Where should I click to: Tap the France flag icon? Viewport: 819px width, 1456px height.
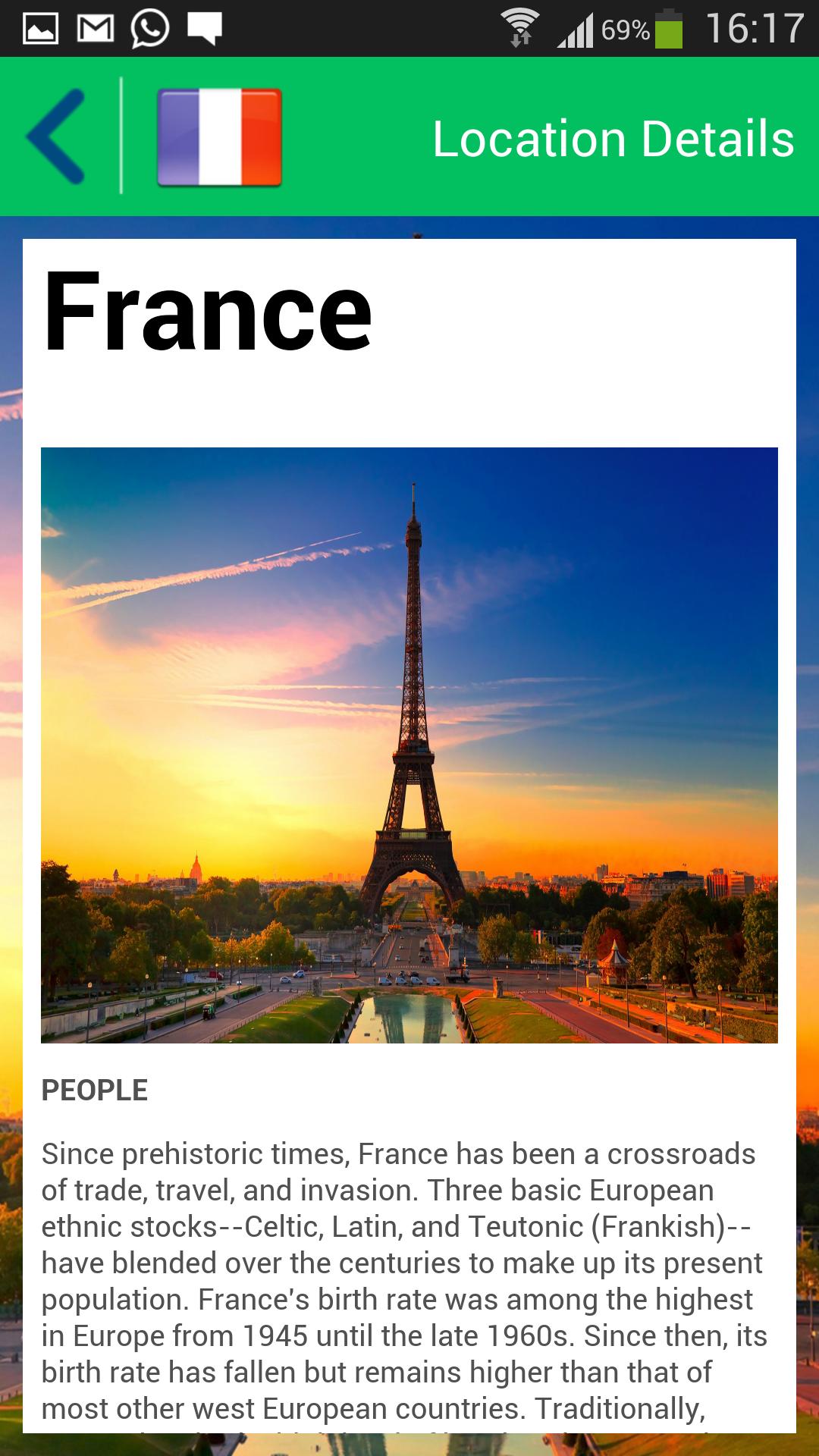pyautogui.click(x=219, y=137)
